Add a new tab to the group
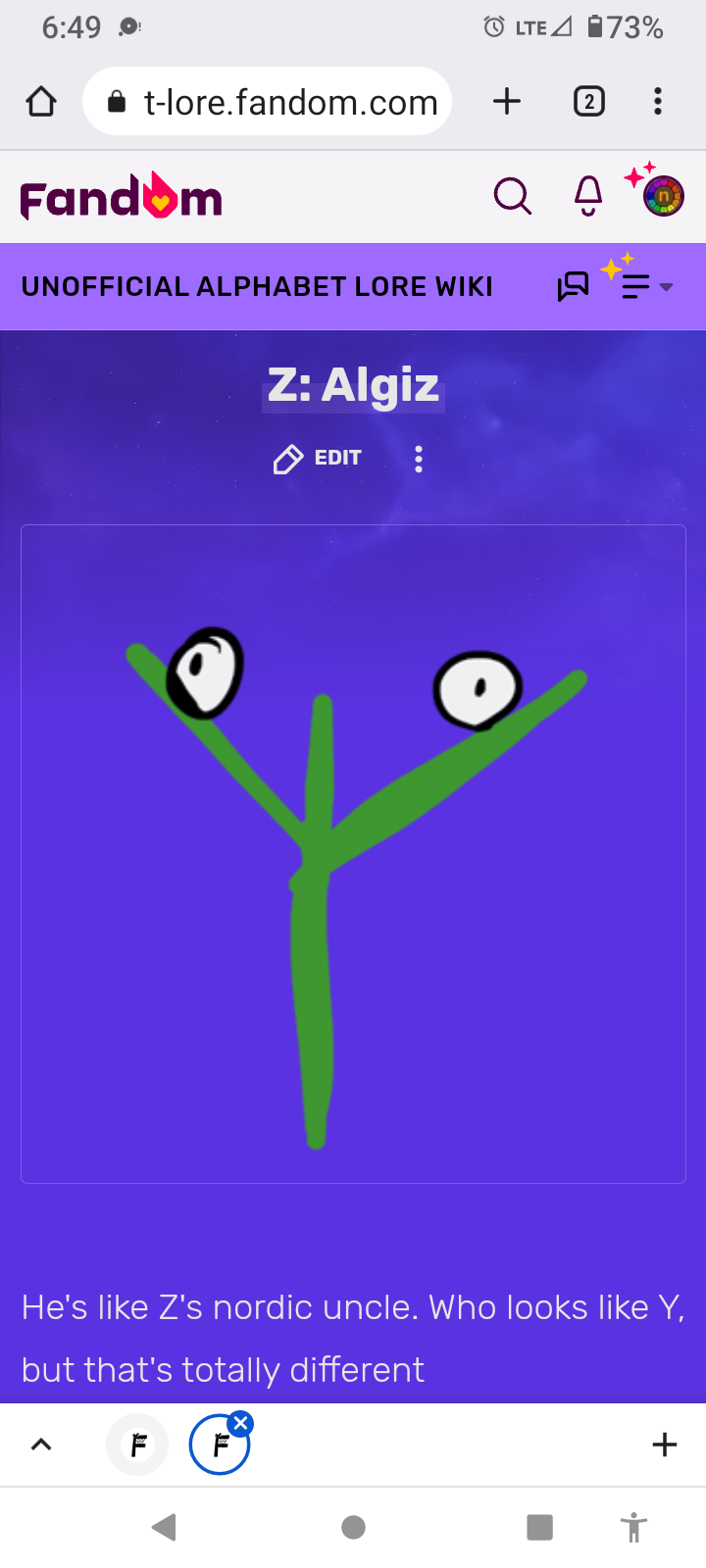This screenshot has width=706, height=1568. click(664, 1444)
